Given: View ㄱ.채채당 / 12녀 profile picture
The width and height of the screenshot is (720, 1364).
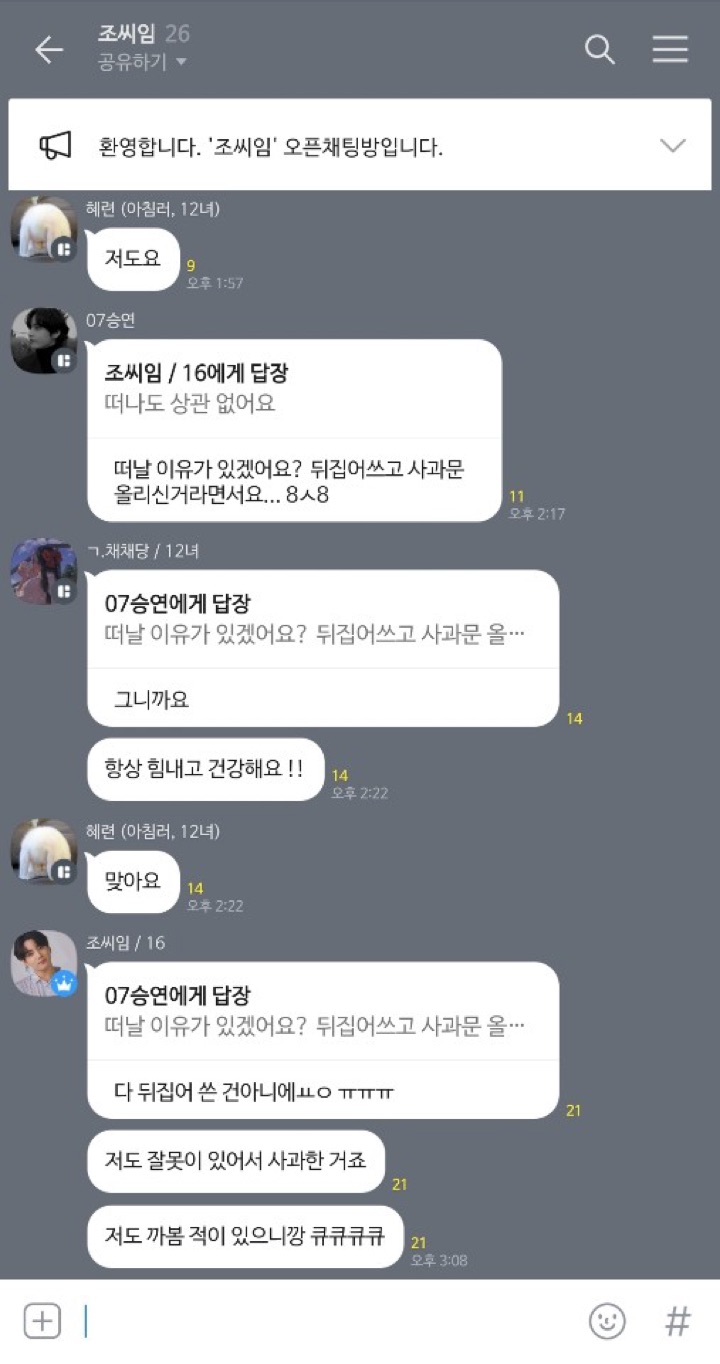Looking at the screenshot, I should coord(43,571).
